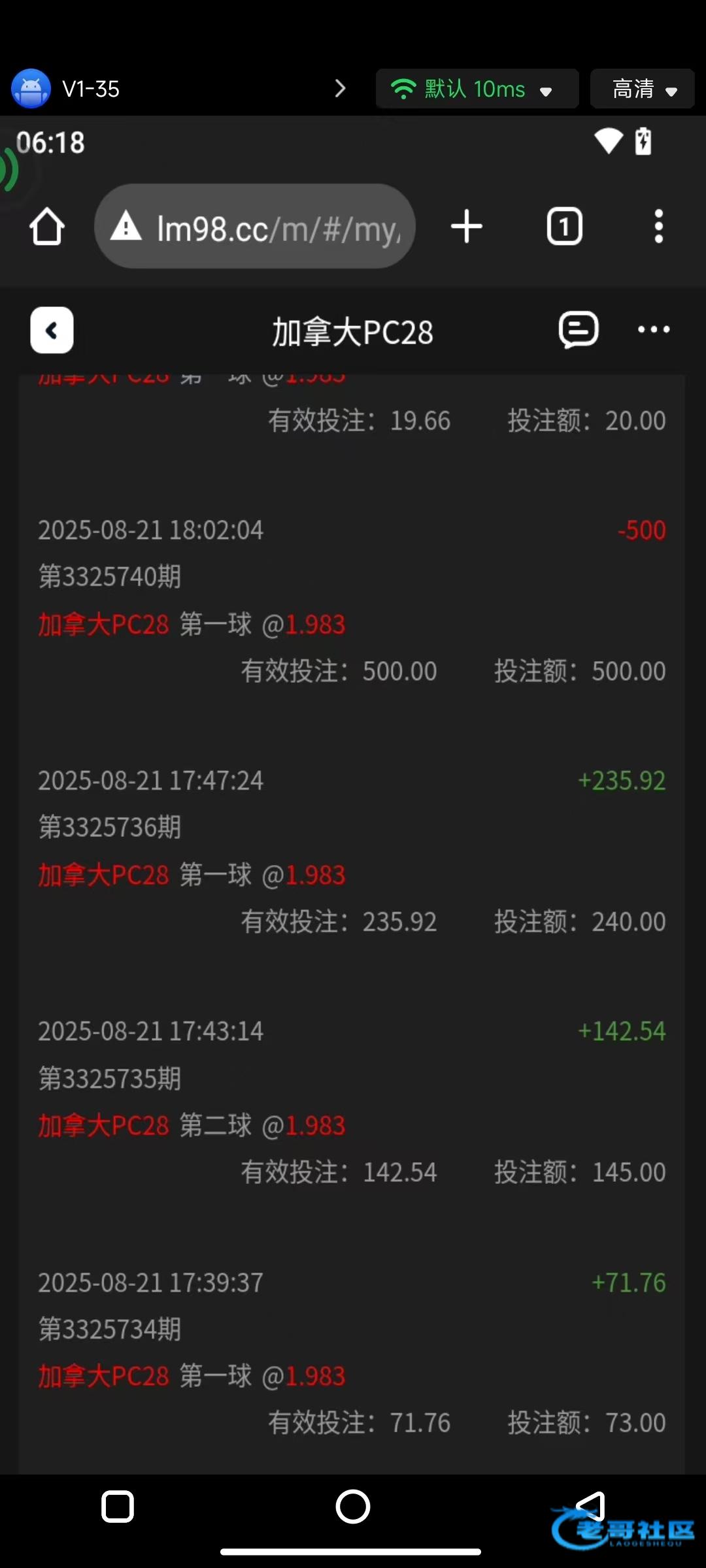
Task: Open a new browser tab
Action: click(x=467, y=227)
